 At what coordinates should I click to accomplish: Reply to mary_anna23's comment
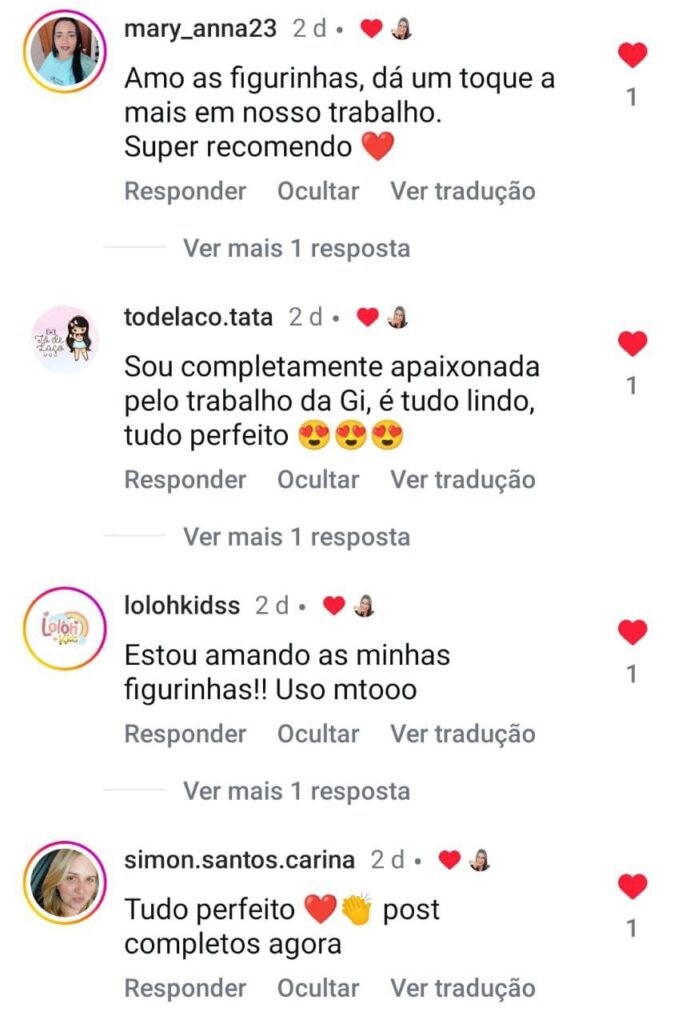click(x=184, y=191)
